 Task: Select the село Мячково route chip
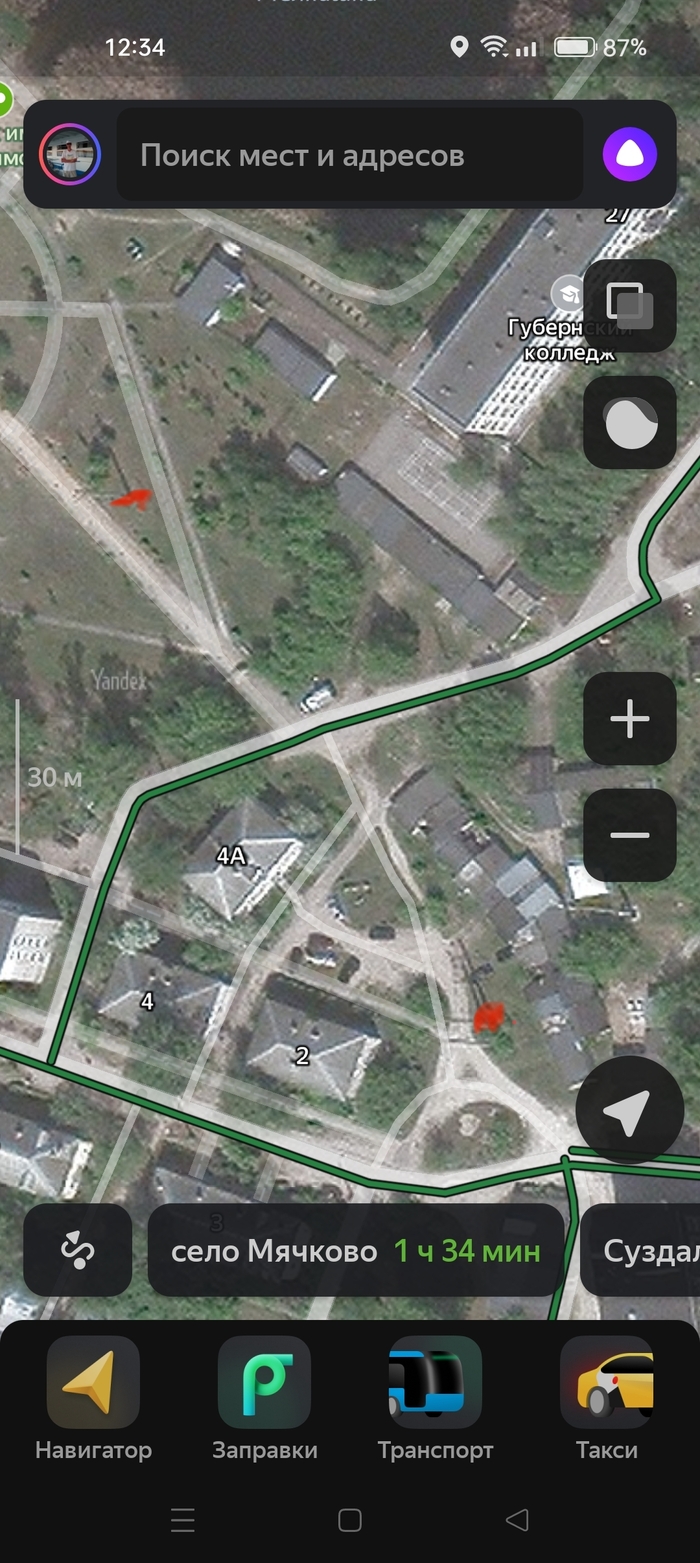click(356, 1250)
